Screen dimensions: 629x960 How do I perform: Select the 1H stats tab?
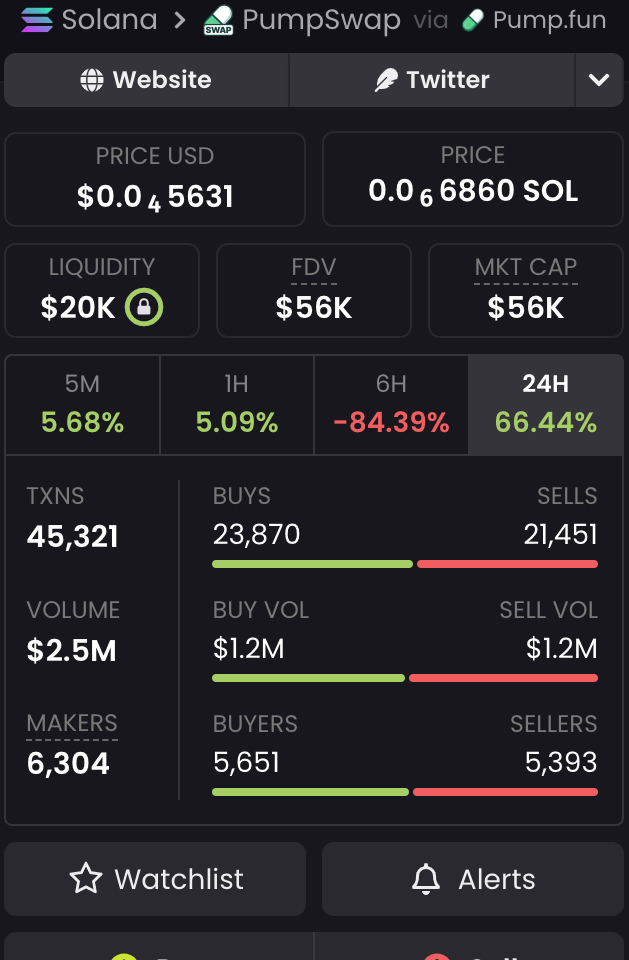(x=237, y=405)
